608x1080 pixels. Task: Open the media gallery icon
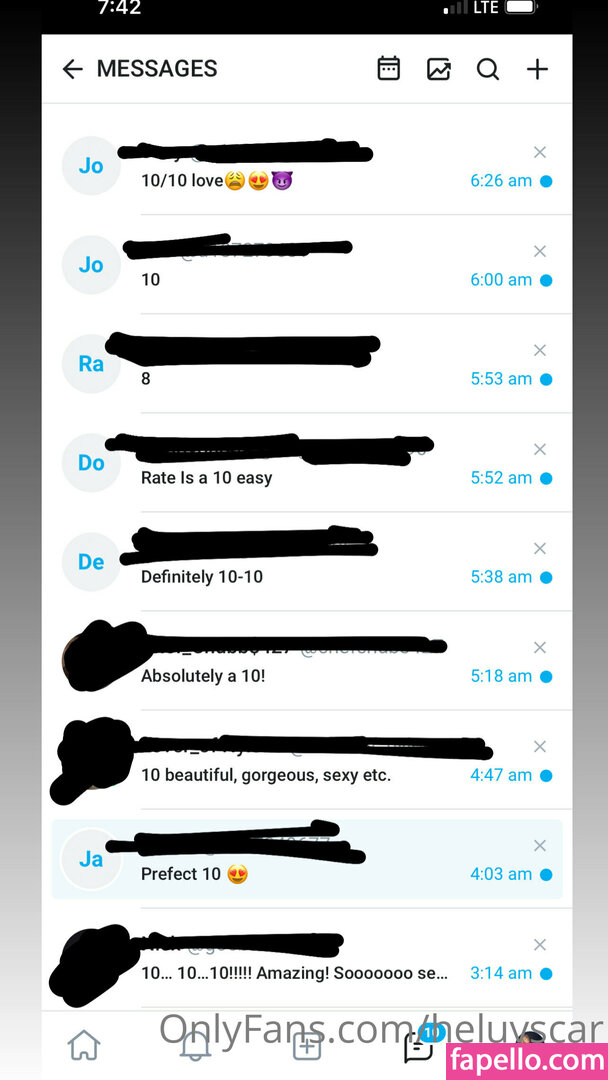coord(438,69)
